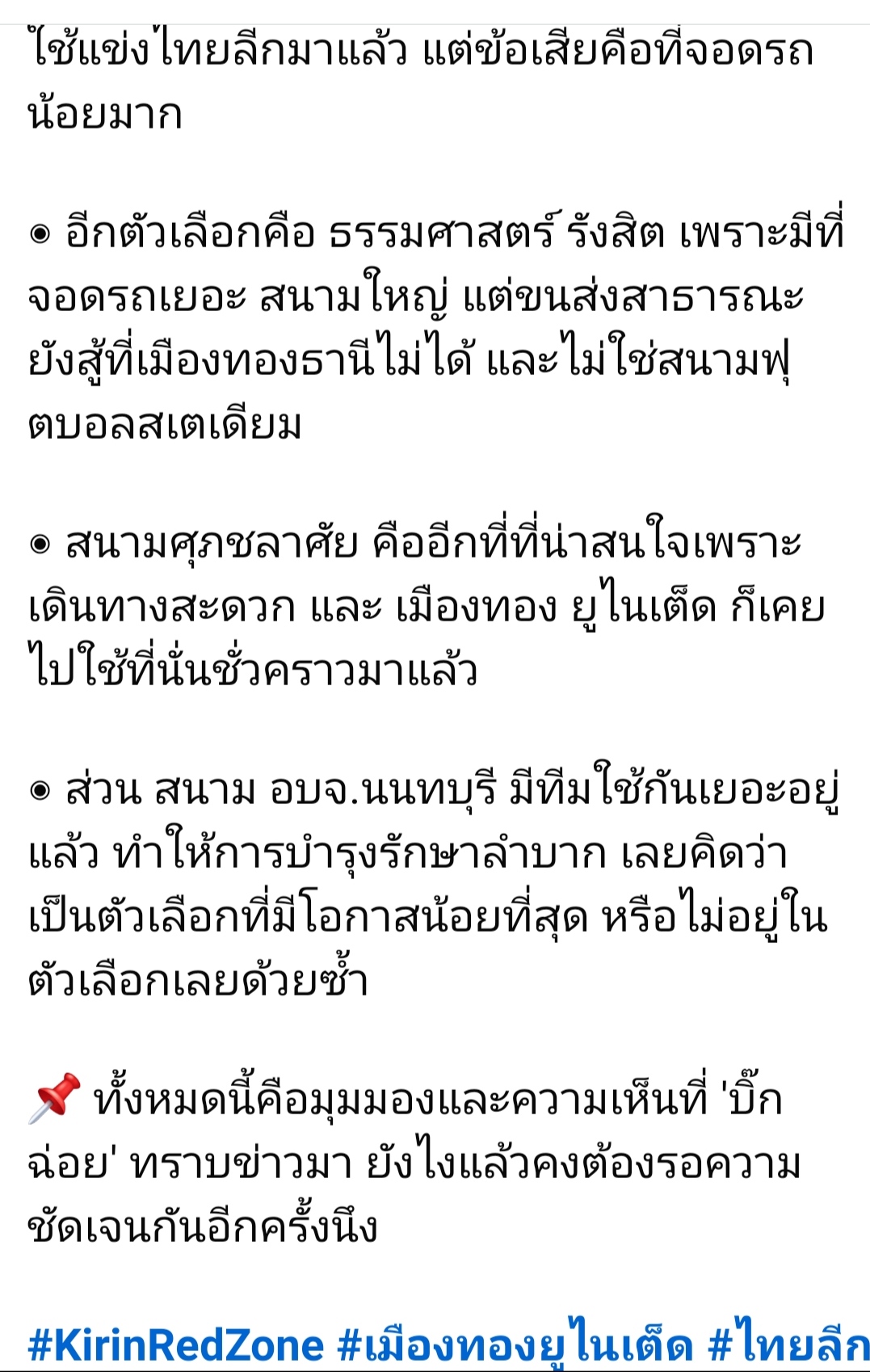The image size is (870, 1372).
Task: Open the #KirinRedZone hashtag
Action: tap(175, 1346)
